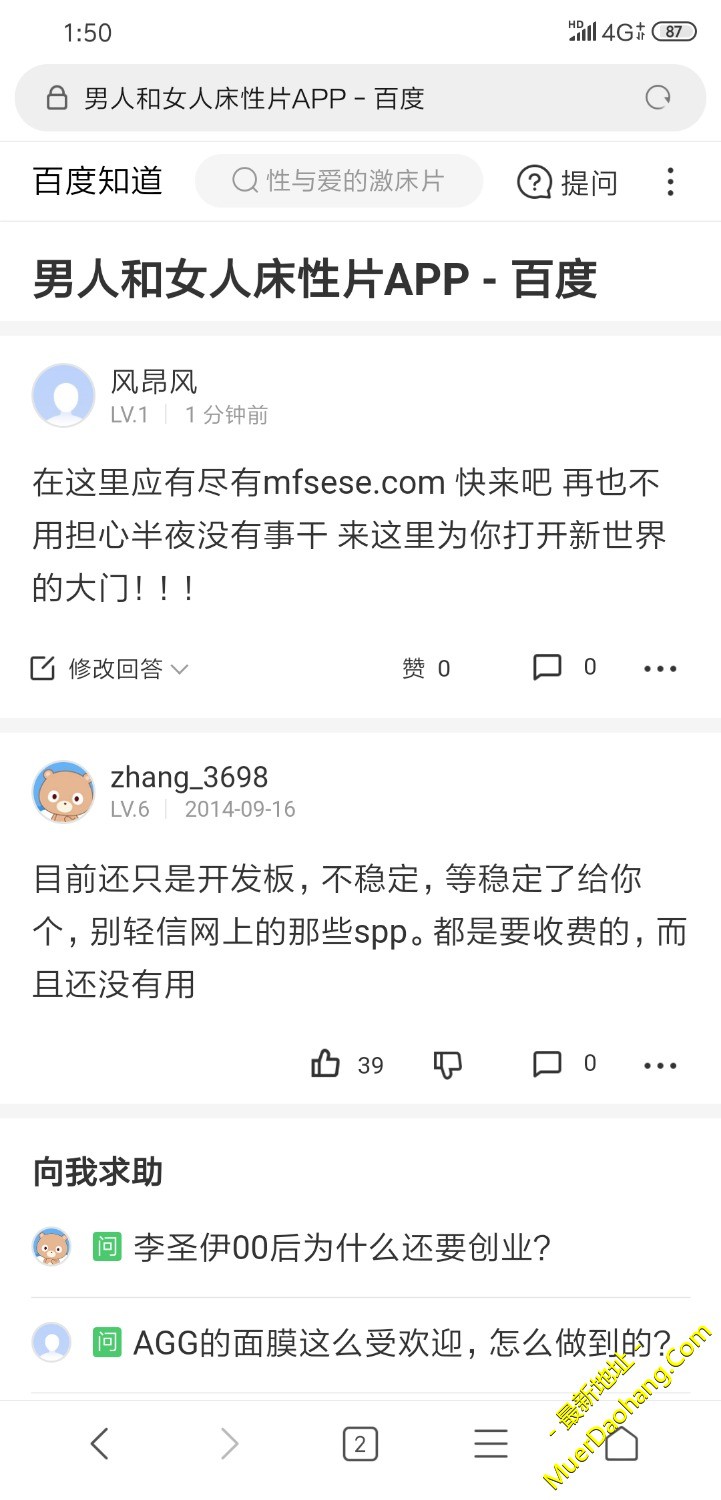Open comments on zhang_3698's answer
The height and width of the screenshot is (1500, 721).
coord(563,1064)
